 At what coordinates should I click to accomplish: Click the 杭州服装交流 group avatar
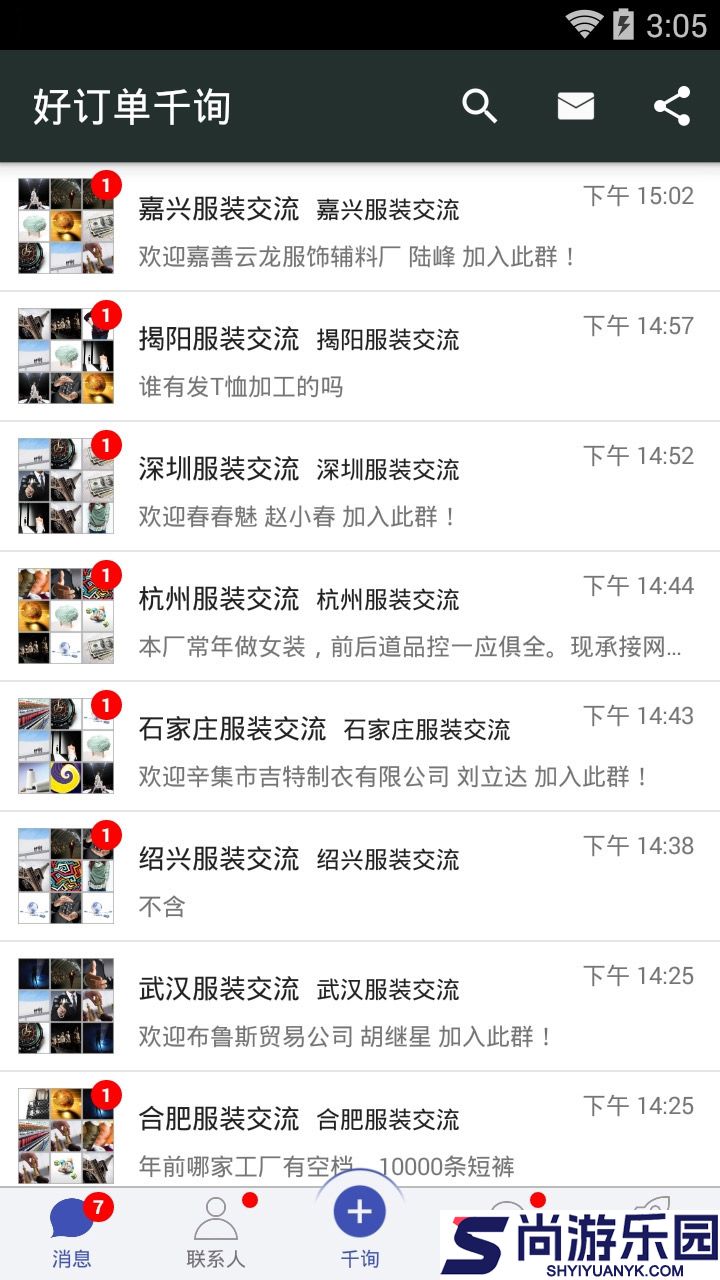pos(66,615)
